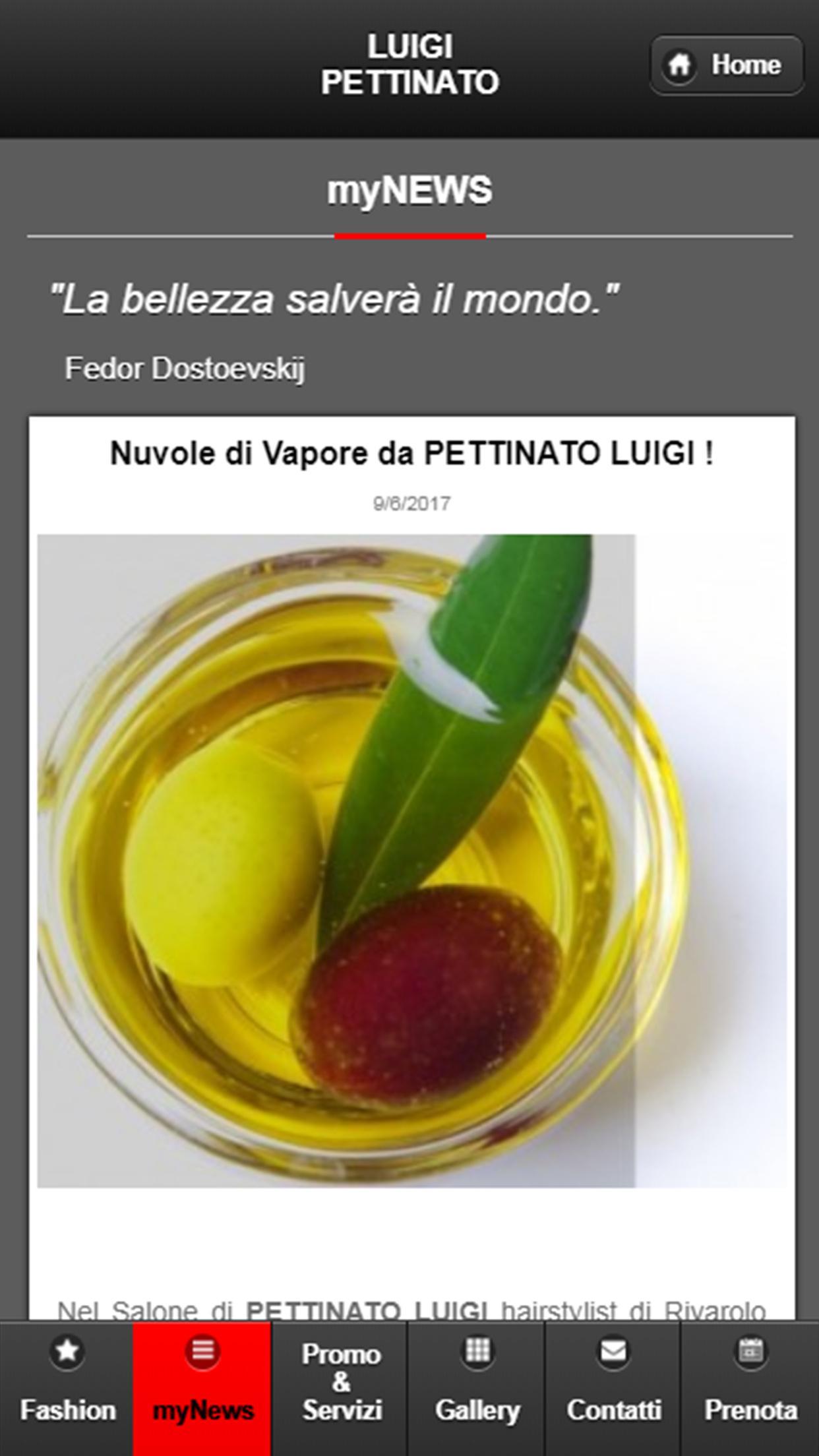
Task: Open the Prenota booking tab
Action: [x=750, y=1388]
